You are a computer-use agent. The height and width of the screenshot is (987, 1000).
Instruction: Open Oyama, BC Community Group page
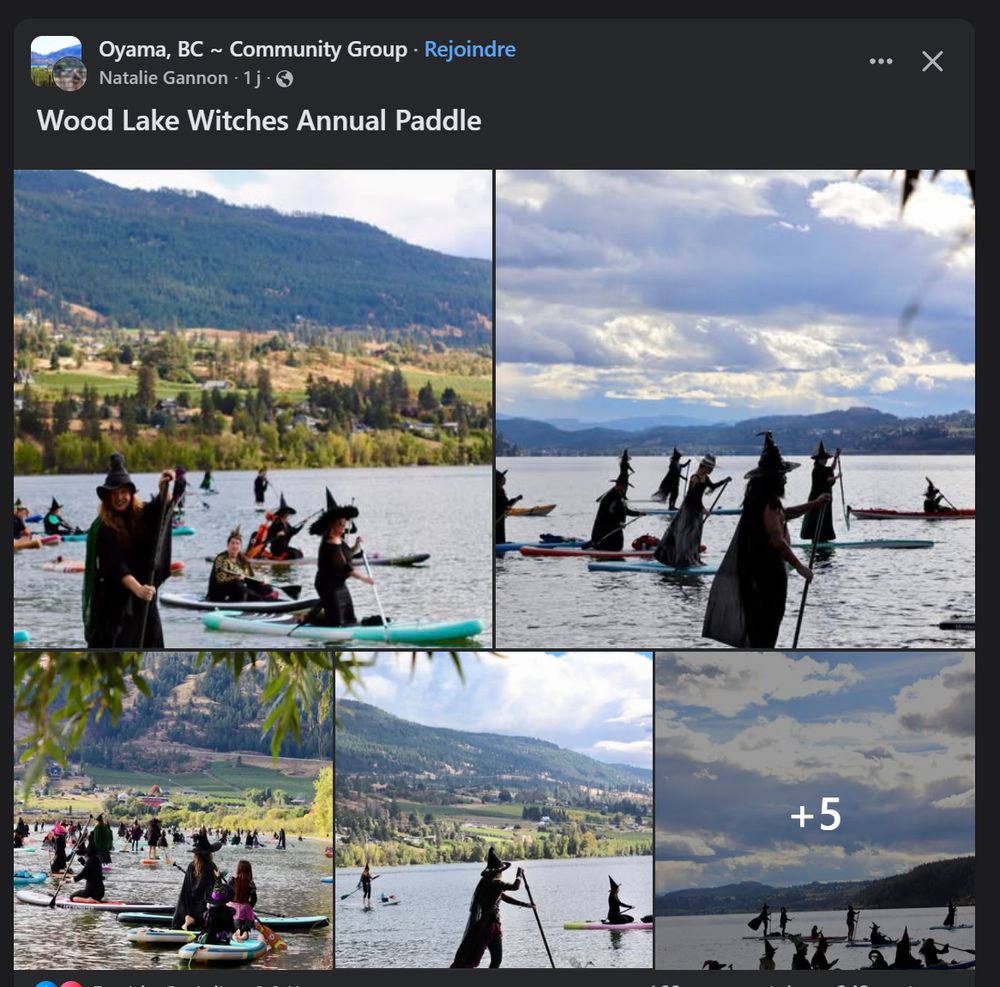tap(252, 49)
